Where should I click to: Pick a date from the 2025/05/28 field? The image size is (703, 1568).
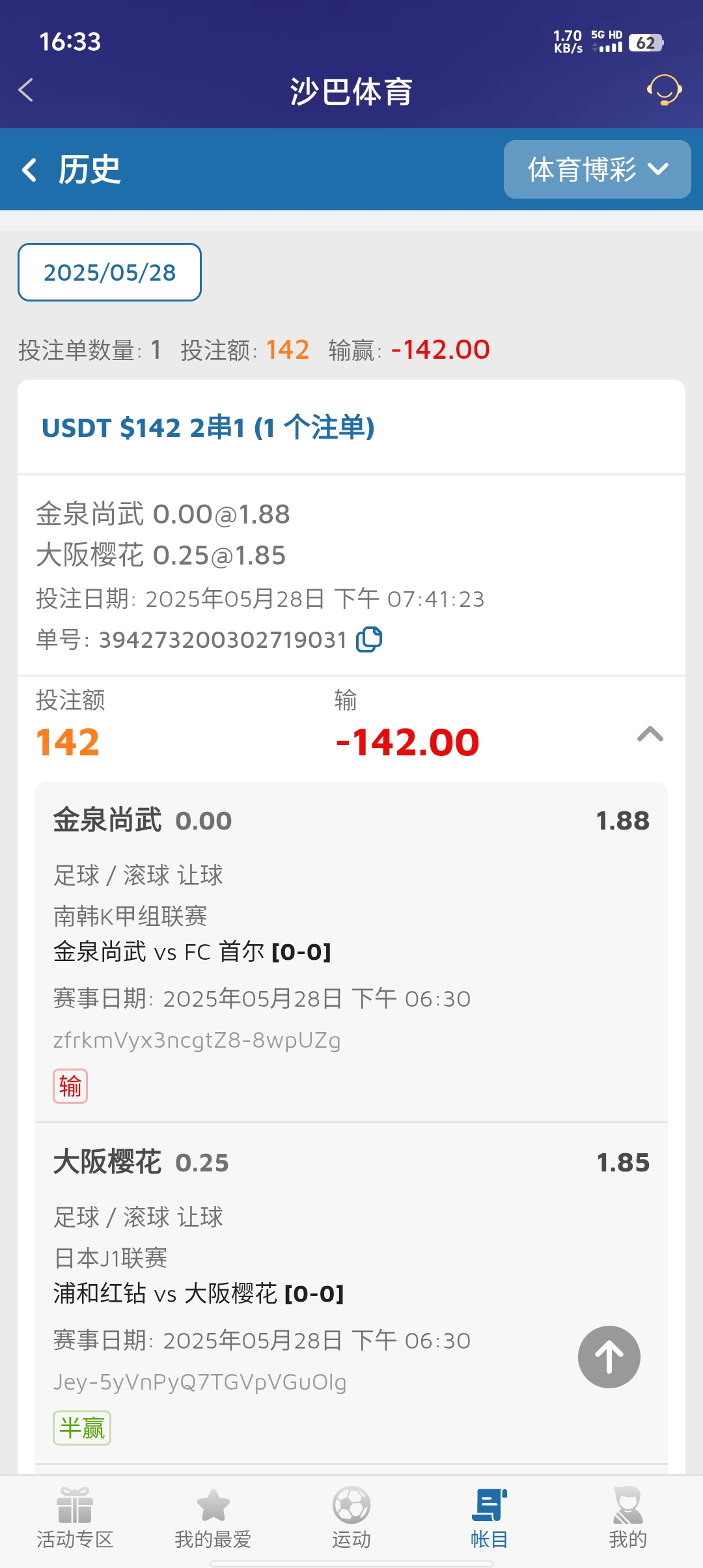point(109,272)
